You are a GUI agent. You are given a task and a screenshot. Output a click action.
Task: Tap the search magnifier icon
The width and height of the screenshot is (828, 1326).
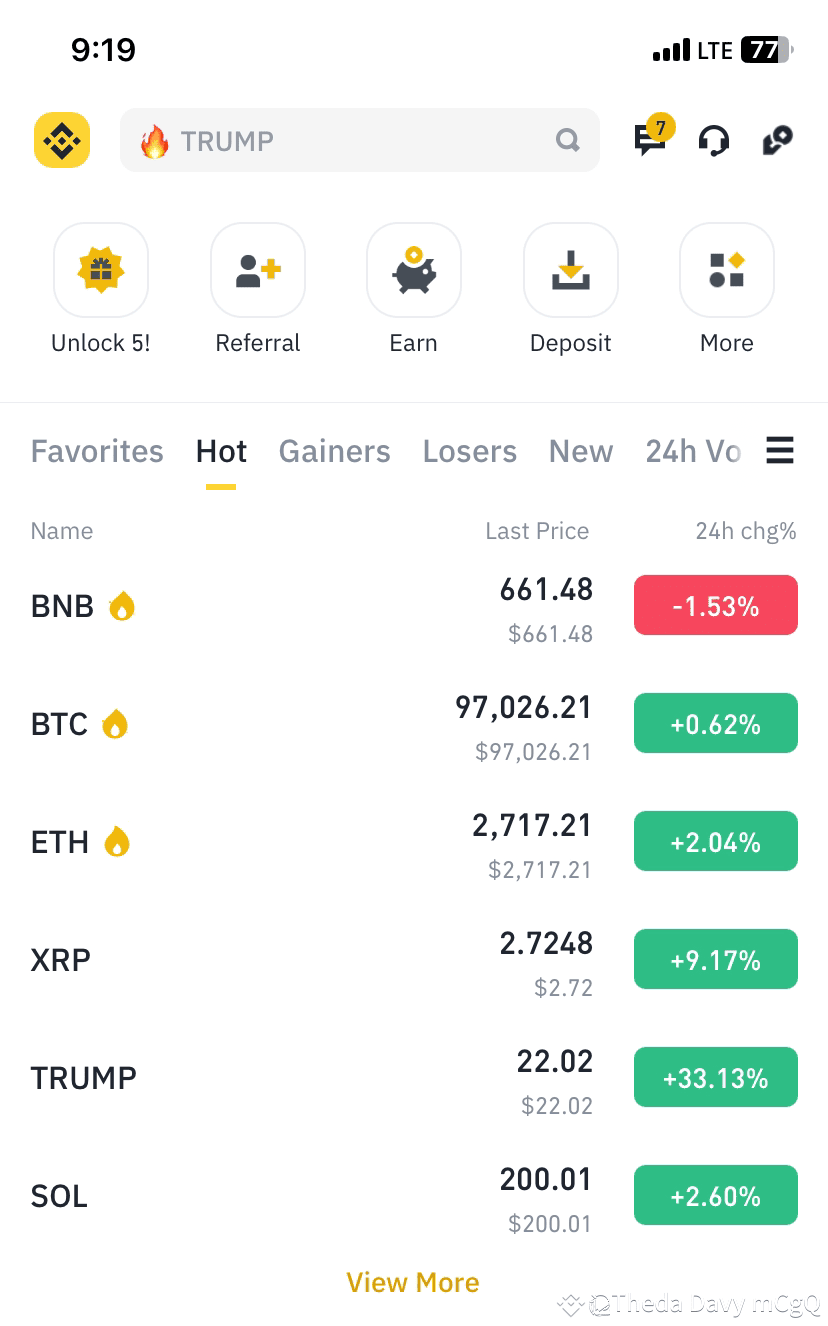tap(567, 140)
